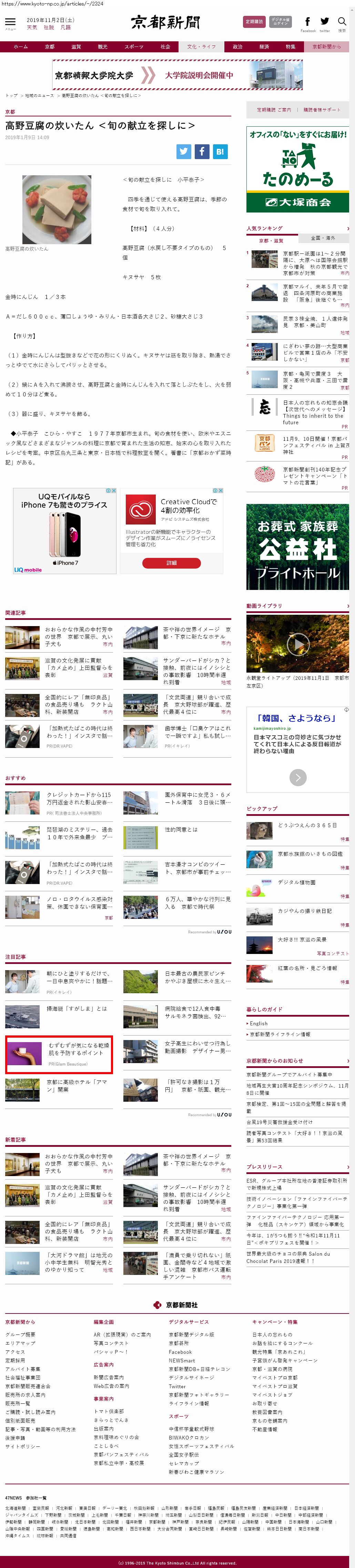The width and height of the screenshot is (355, 1568).
Task: Select the 経済 navigation tab
Action: point(264,47)
